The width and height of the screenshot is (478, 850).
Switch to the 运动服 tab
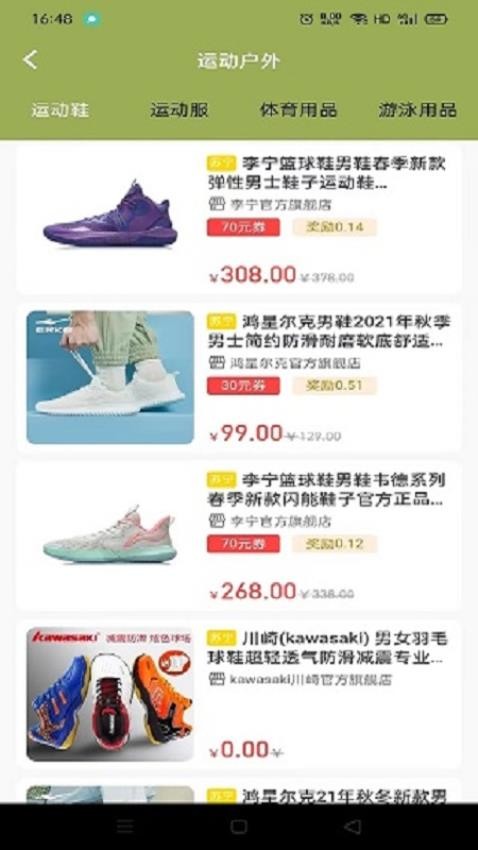pos(179,110)
